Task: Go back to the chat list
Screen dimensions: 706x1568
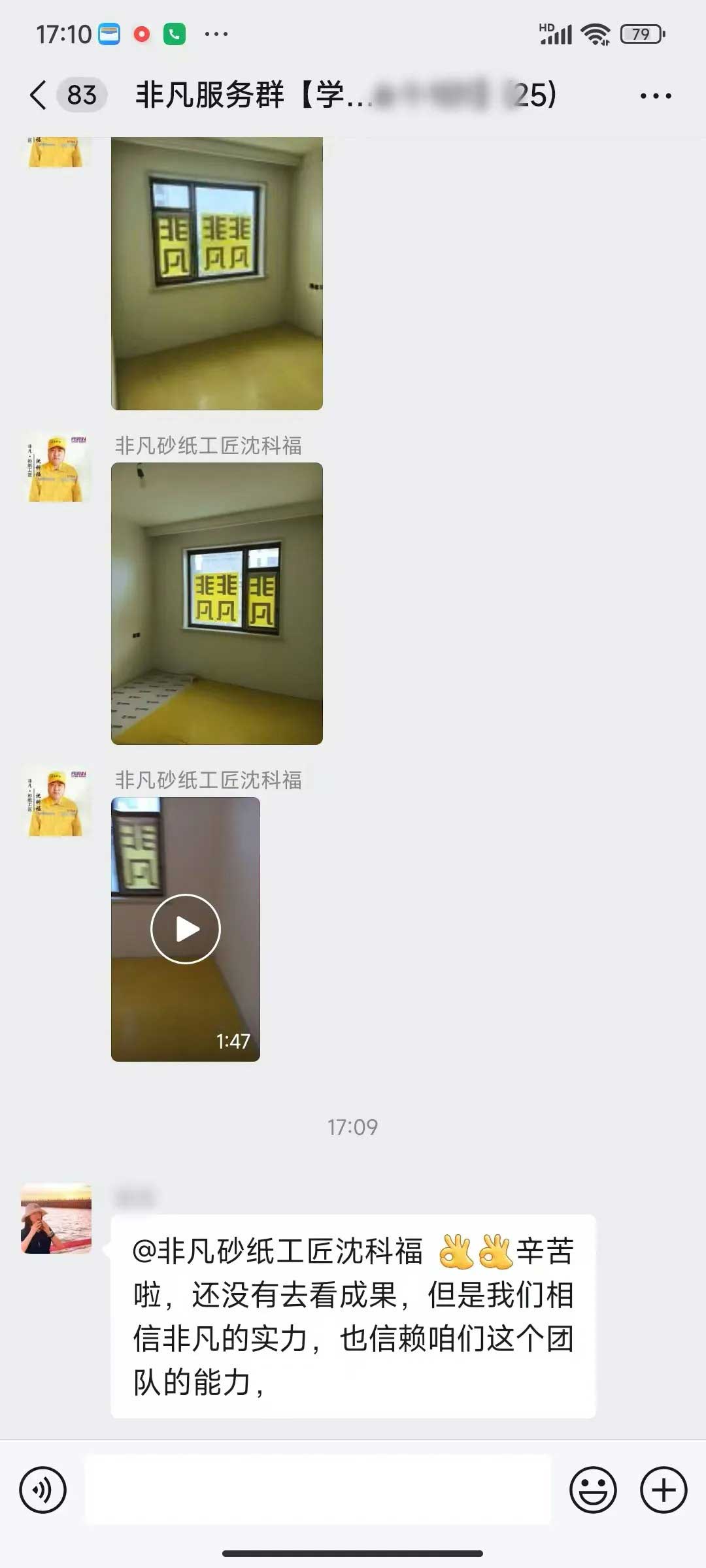Action: [39, 95]
